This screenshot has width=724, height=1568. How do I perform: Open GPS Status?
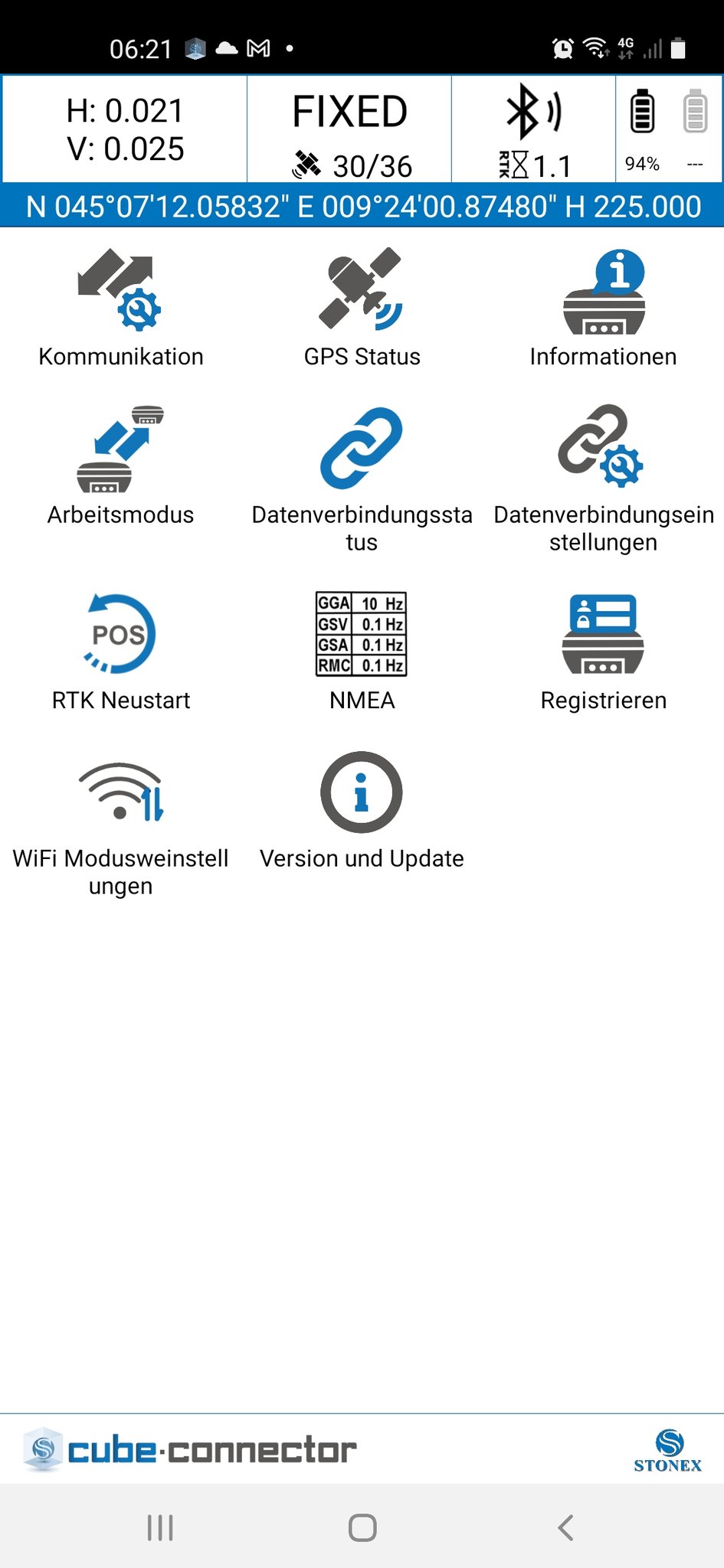(362, 308)
